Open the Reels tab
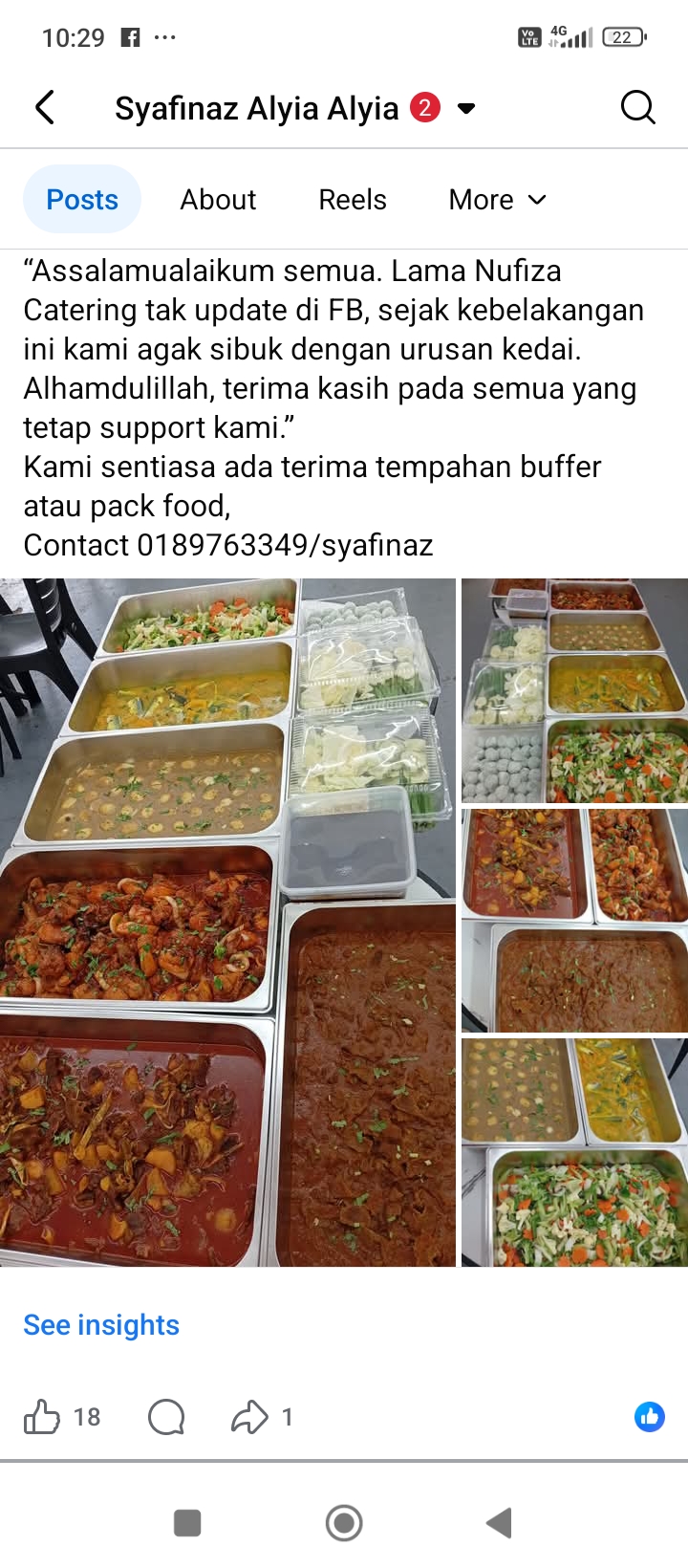 click(353, 200)
